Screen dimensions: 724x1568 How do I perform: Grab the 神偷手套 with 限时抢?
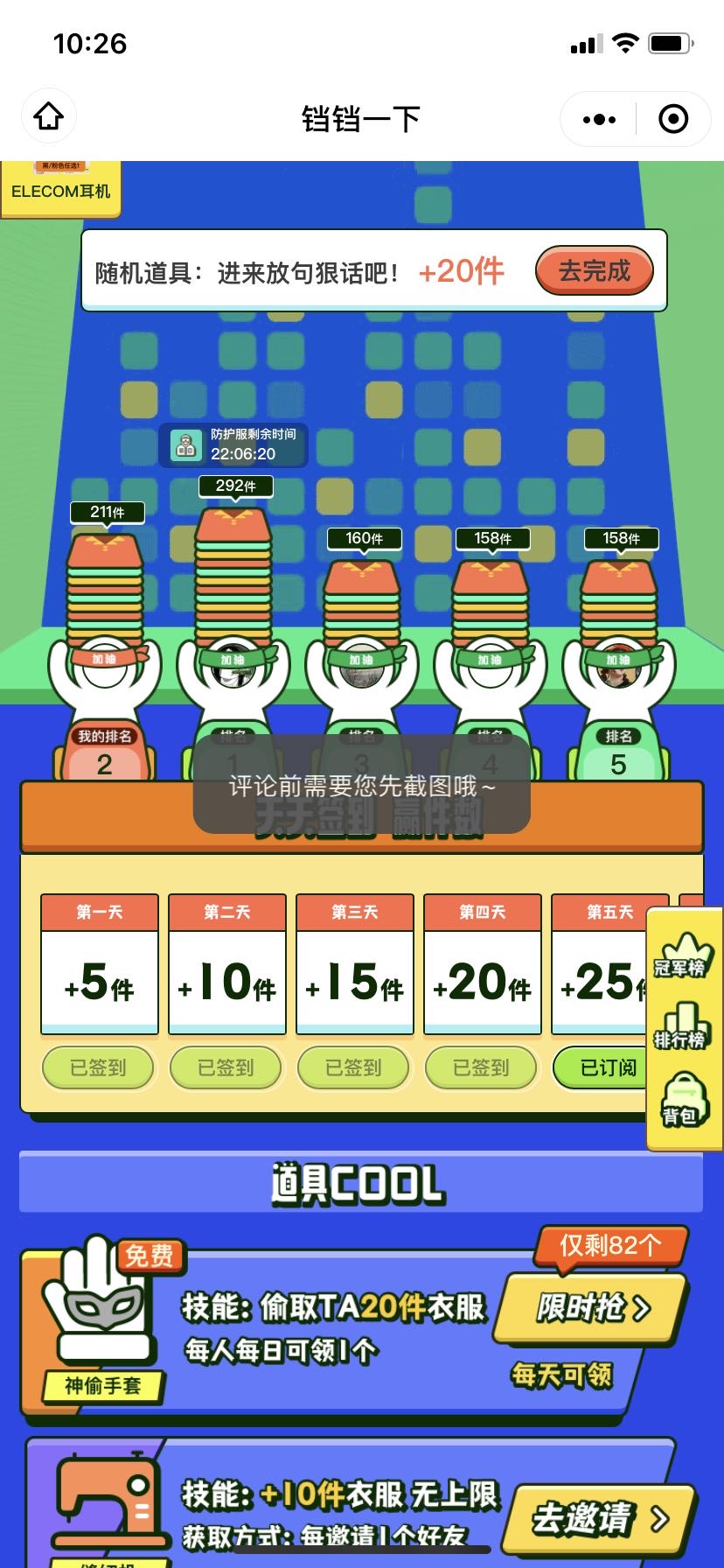pos(591,1308)
